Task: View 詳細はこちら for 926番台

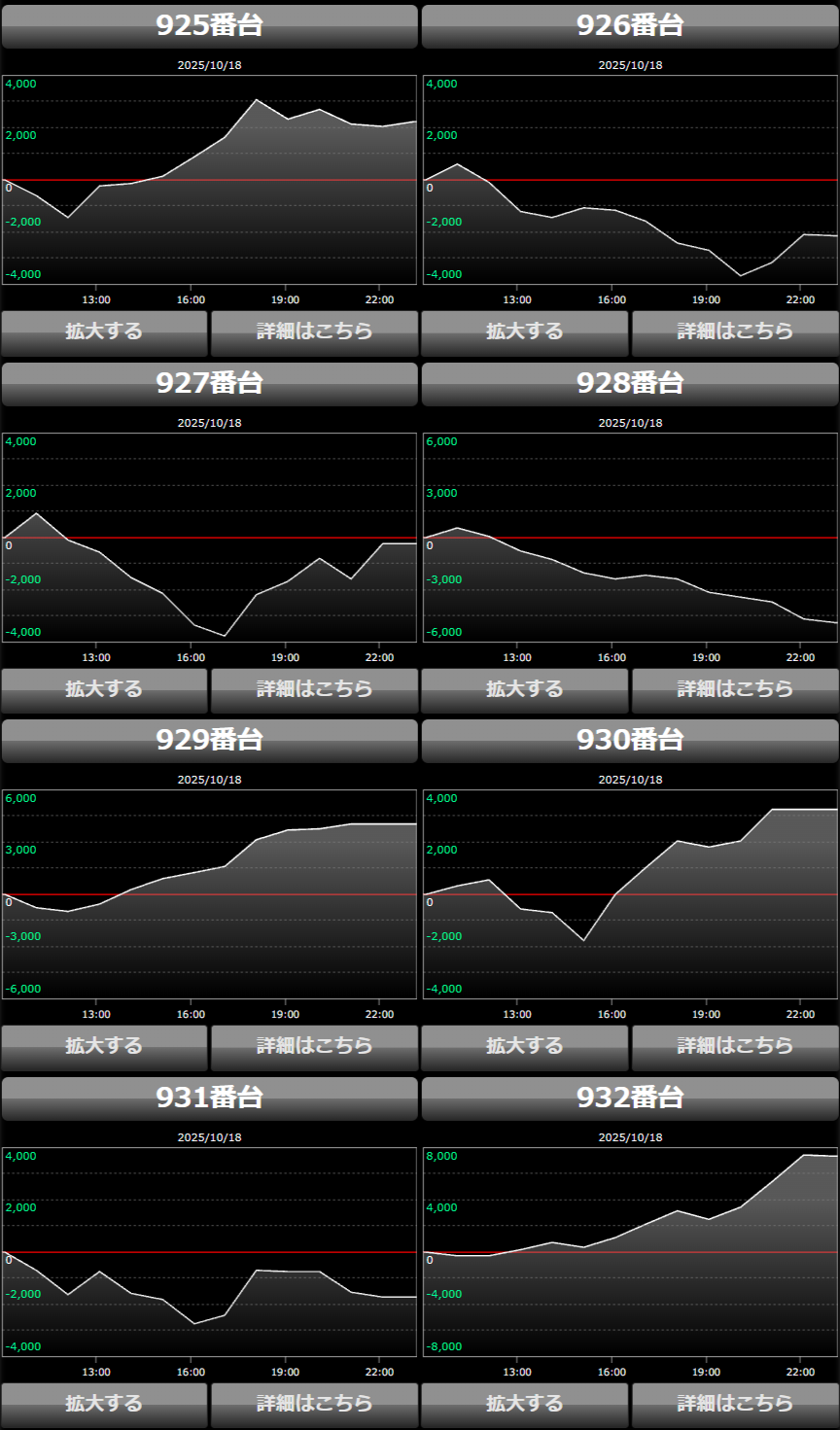Action: coord(735,332)
